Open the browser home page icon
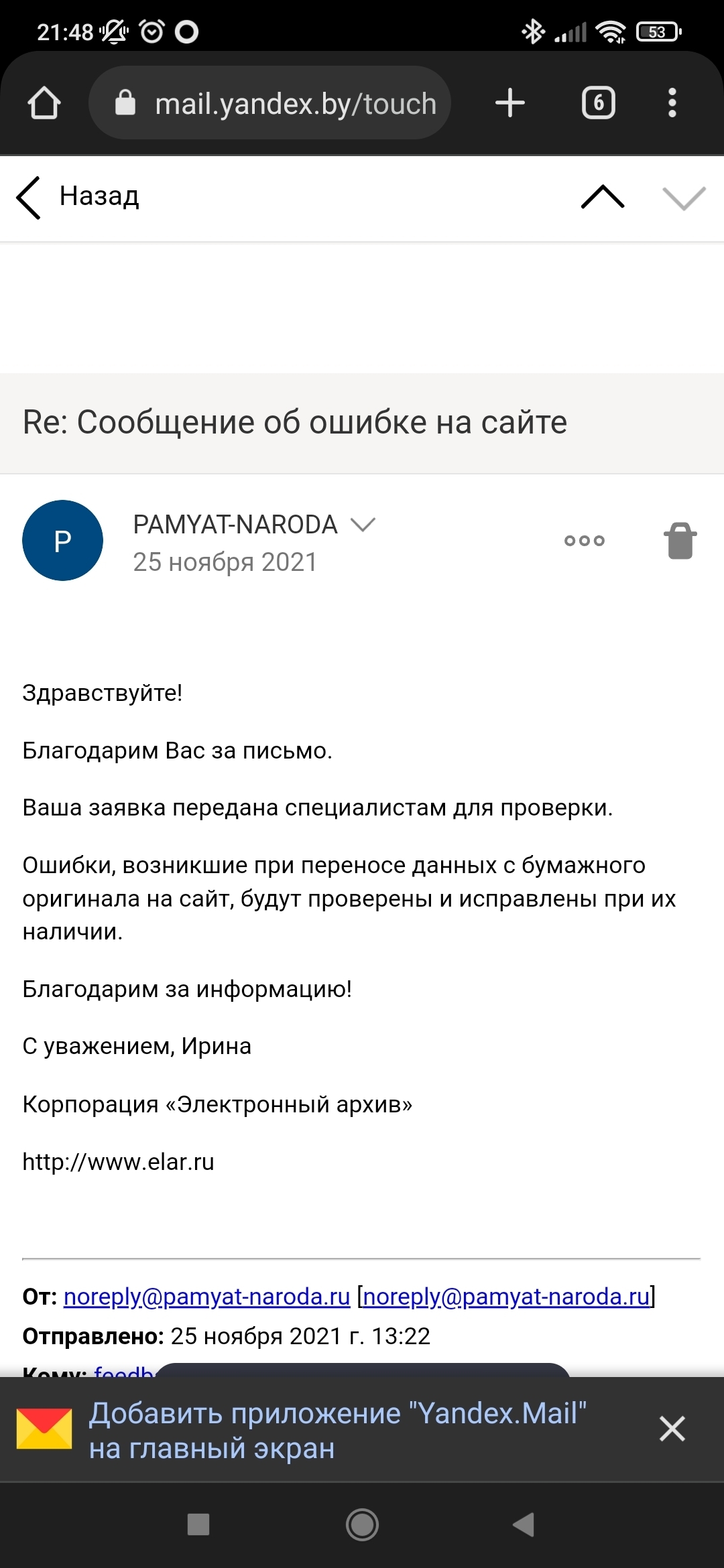 [x=44, y=103]
